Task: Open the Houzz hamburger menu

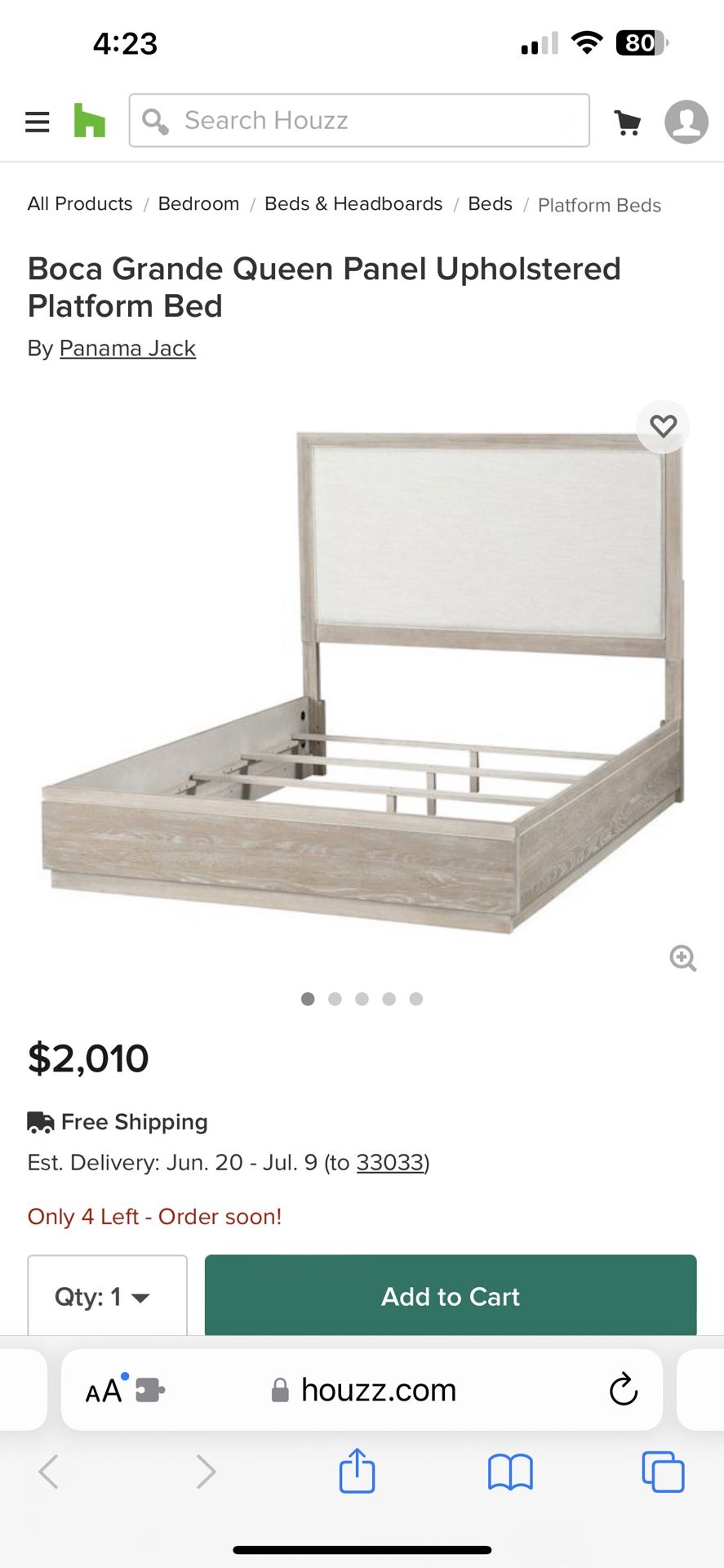Action: [37, 121]
